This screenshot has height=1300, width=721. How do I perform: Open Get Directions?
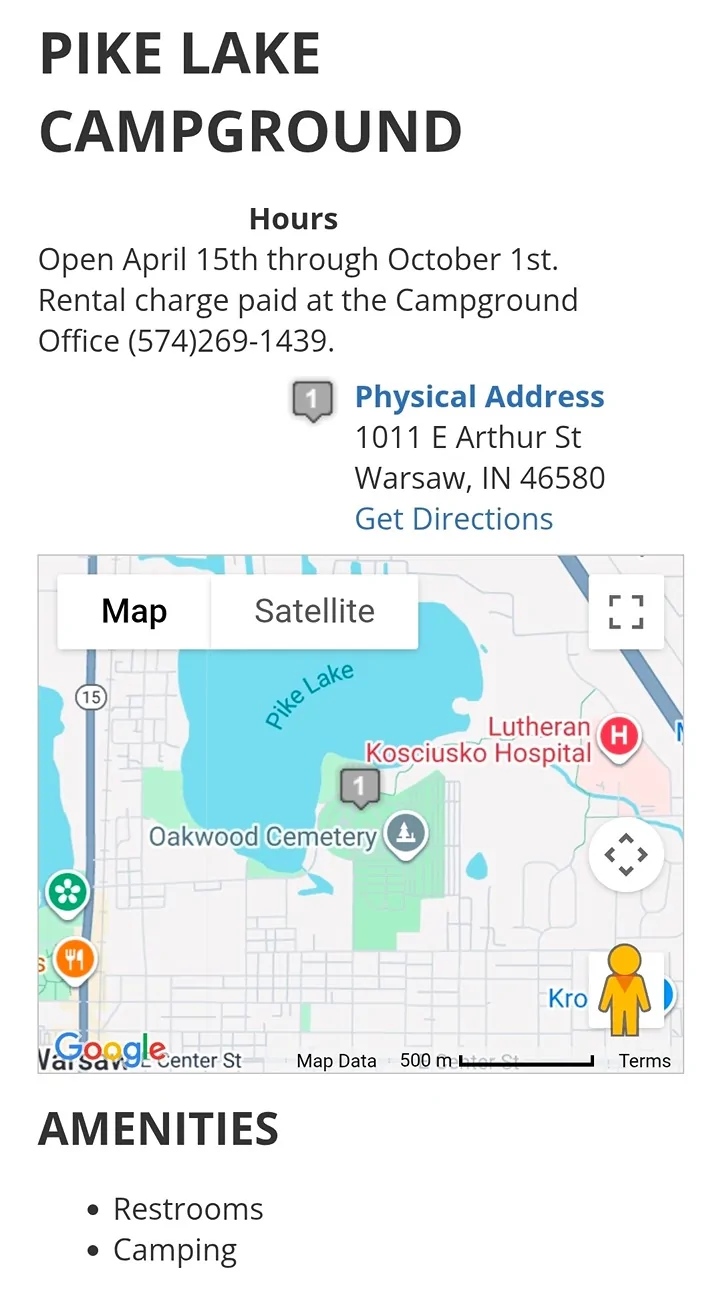(453, 519)
